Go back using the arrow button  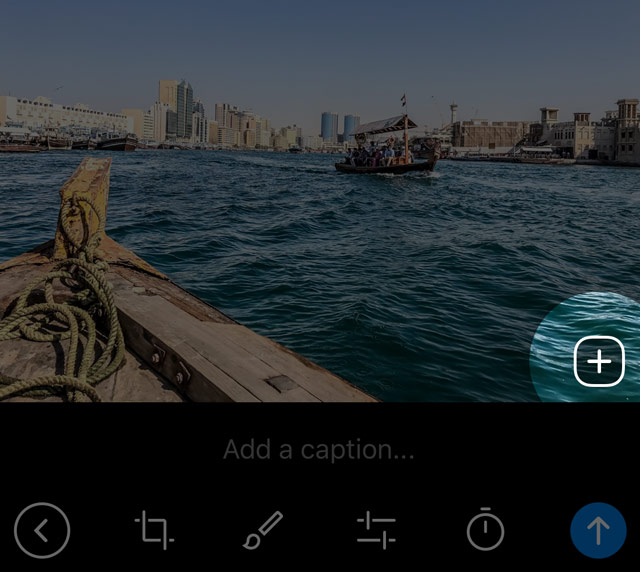42,530
